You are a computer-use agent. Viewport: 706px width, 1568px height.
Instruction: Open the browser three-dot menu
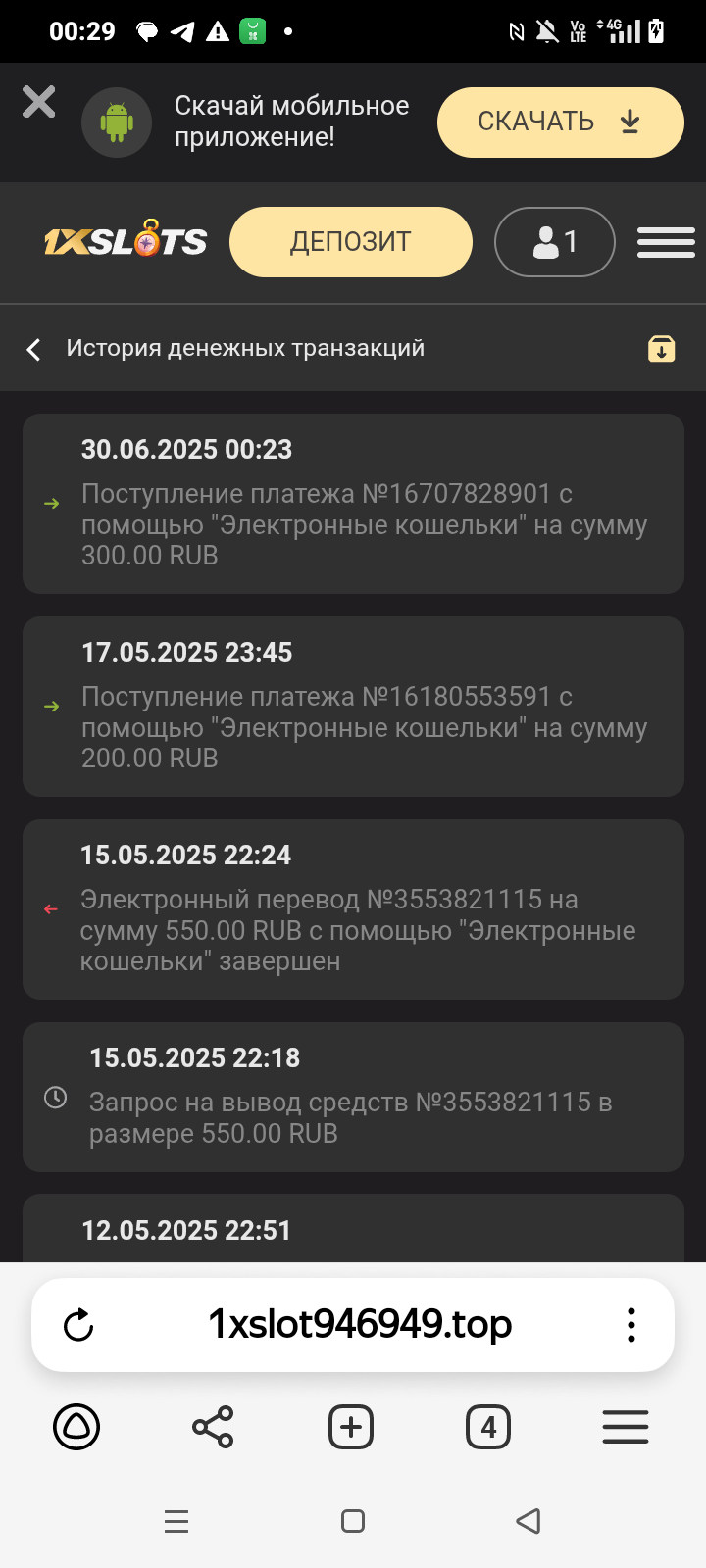[x=631, y=1325]
